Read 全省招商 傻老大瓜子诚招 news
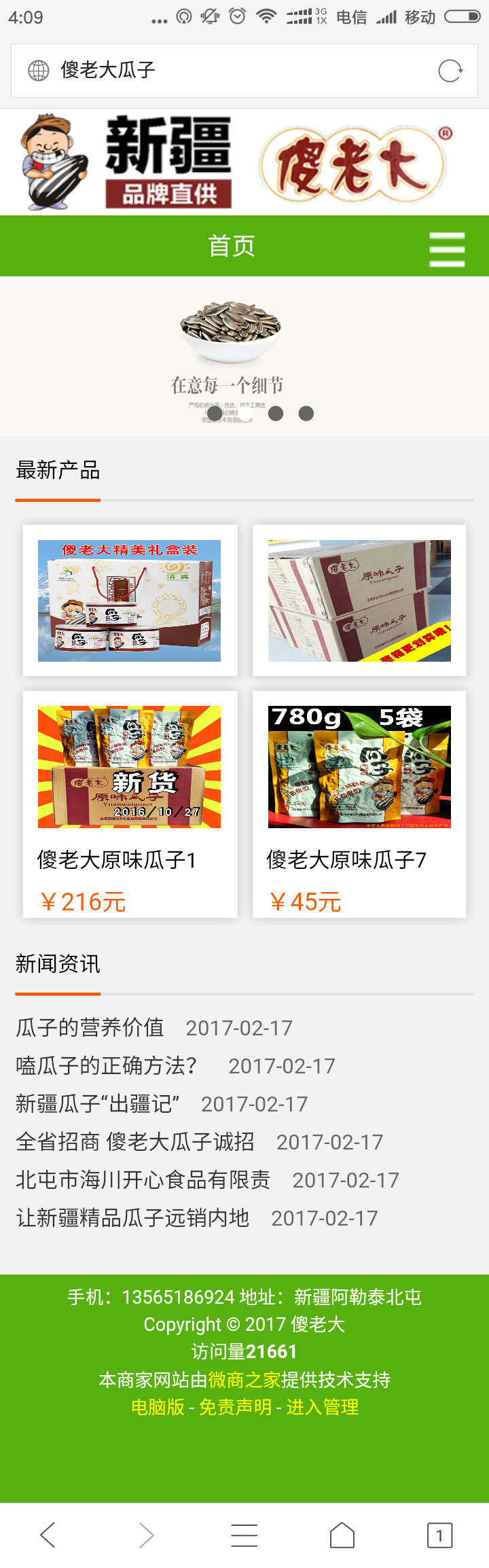This screenshot has width=489, height=1568. (x=135, y=1141)
